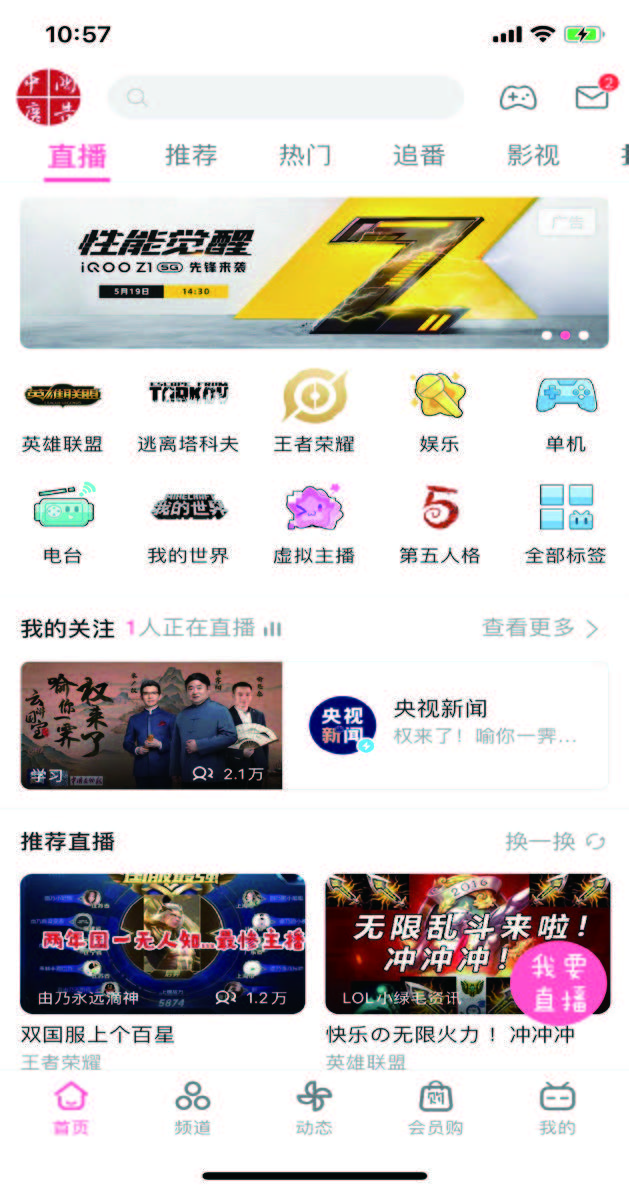The height and width of the screenshot is (1191, 629).
Task: Tap the search box
Action: pos(286,97)
